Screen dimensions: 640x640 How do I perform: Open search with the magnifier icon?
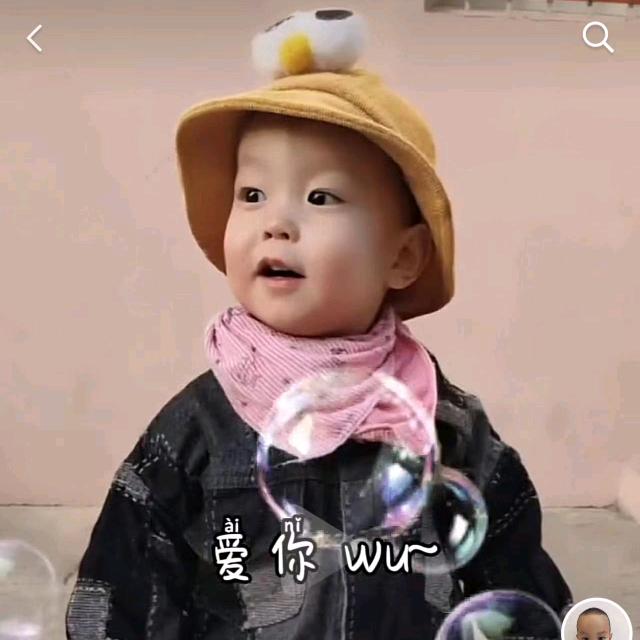click(x=598, y=38)
